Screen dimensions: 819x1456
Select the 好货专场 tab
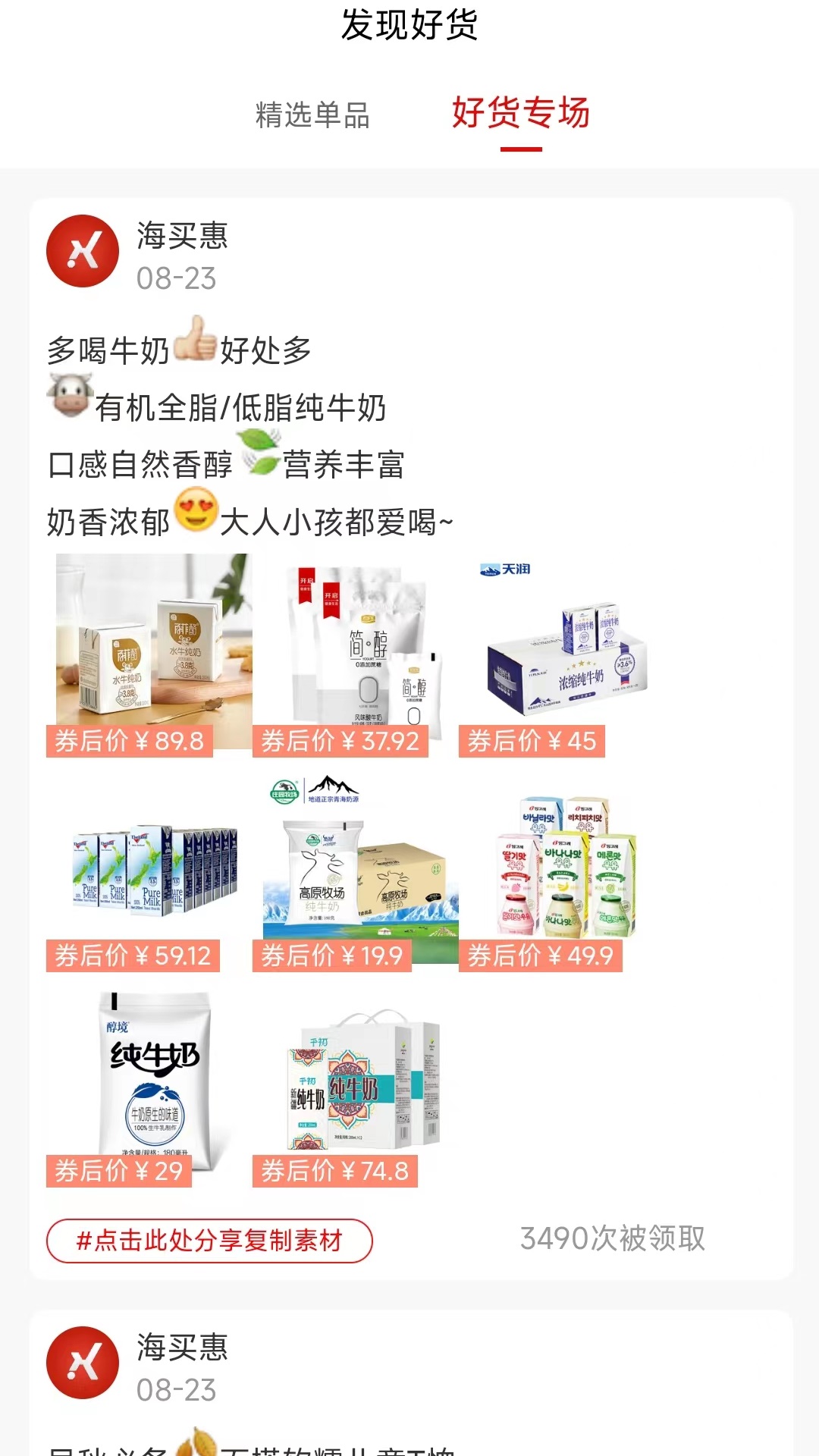point(521,113)
